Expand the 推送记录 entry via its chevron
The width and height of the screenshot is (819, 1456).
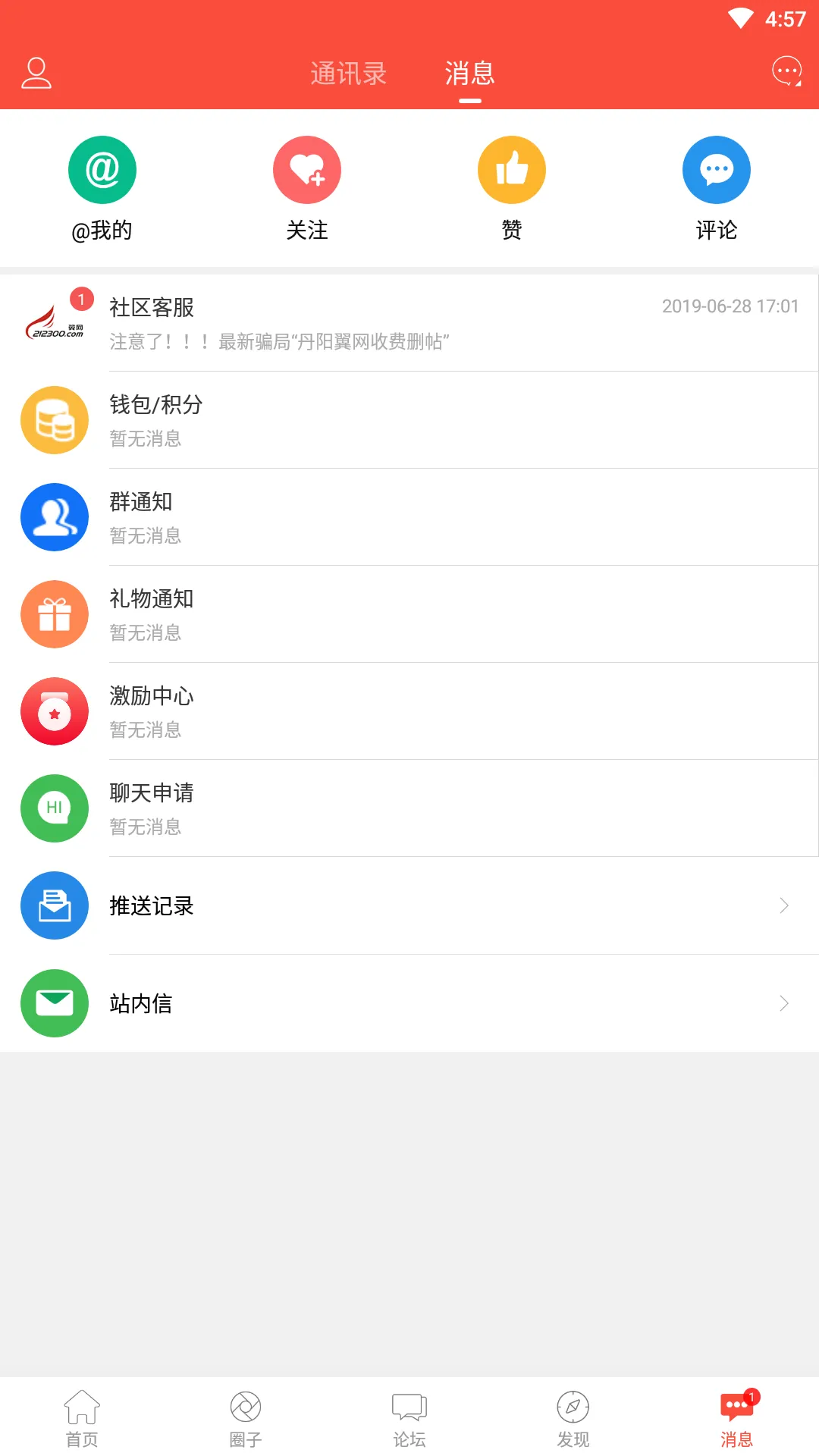coord(784,905)
